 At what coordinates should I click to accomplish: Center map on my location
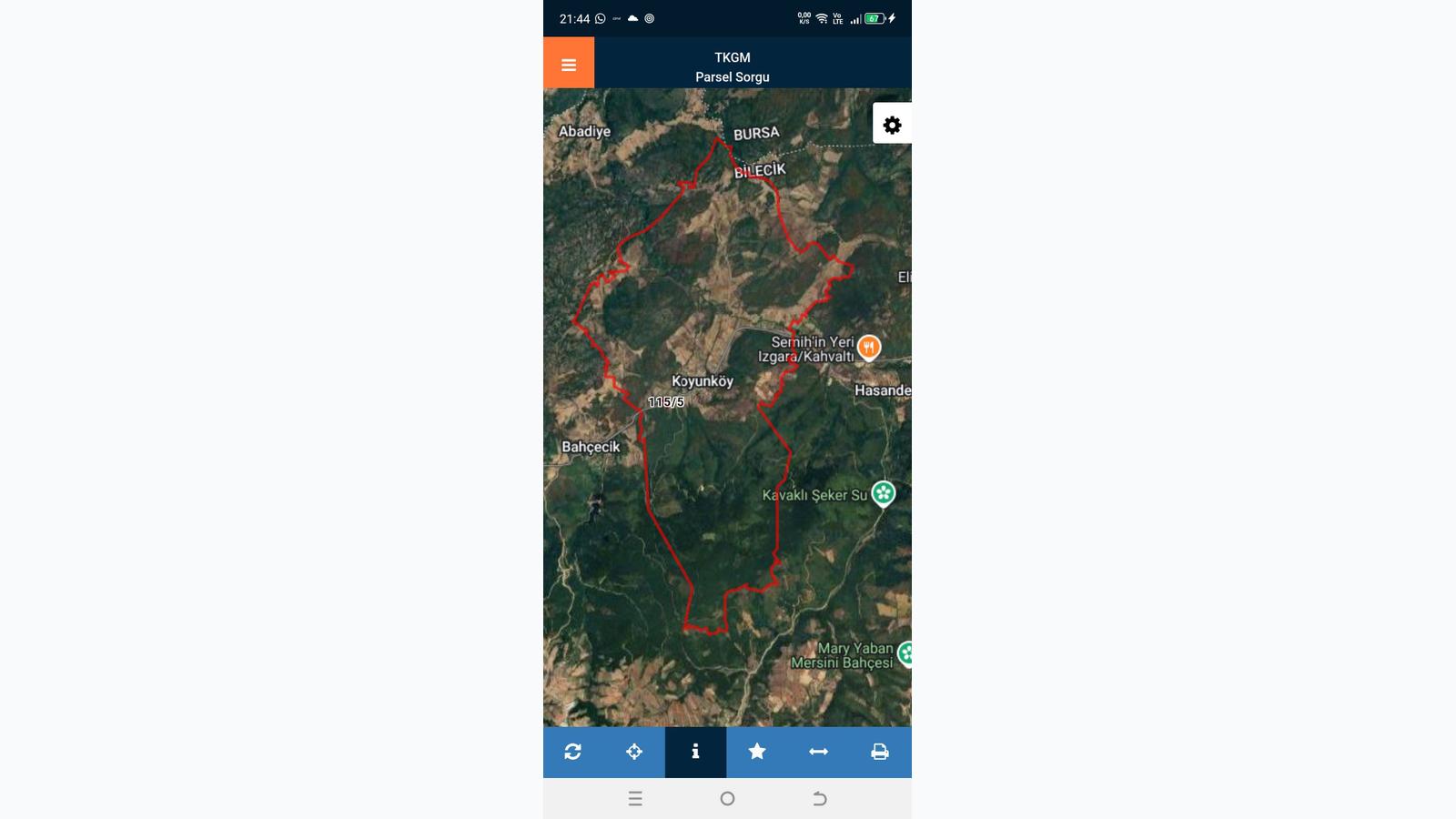pyautogui.click(x=634, y=752)
